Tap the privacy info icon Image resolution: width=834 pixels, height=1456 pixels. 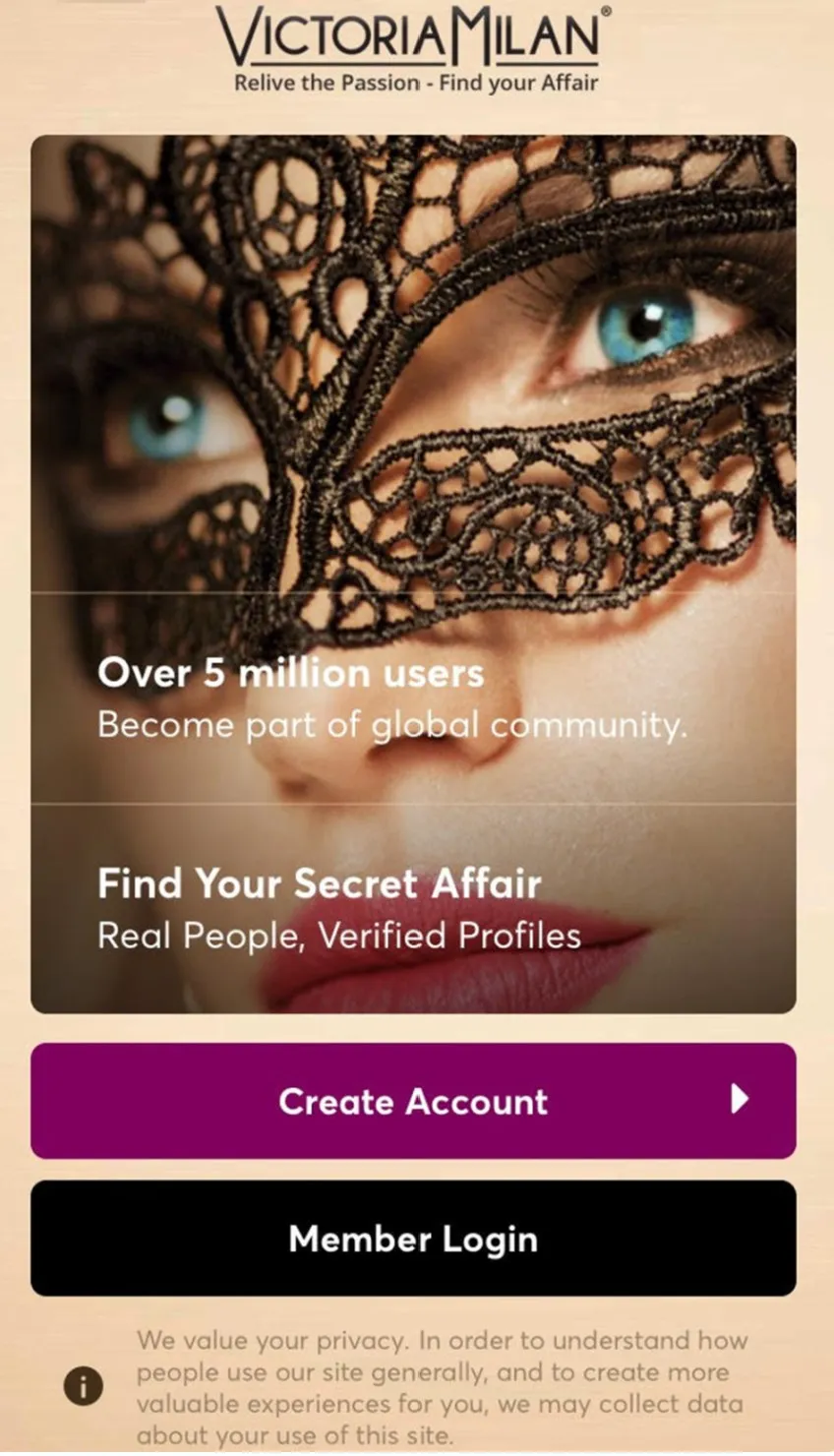pyautogui.click(x=84, y=1387)
